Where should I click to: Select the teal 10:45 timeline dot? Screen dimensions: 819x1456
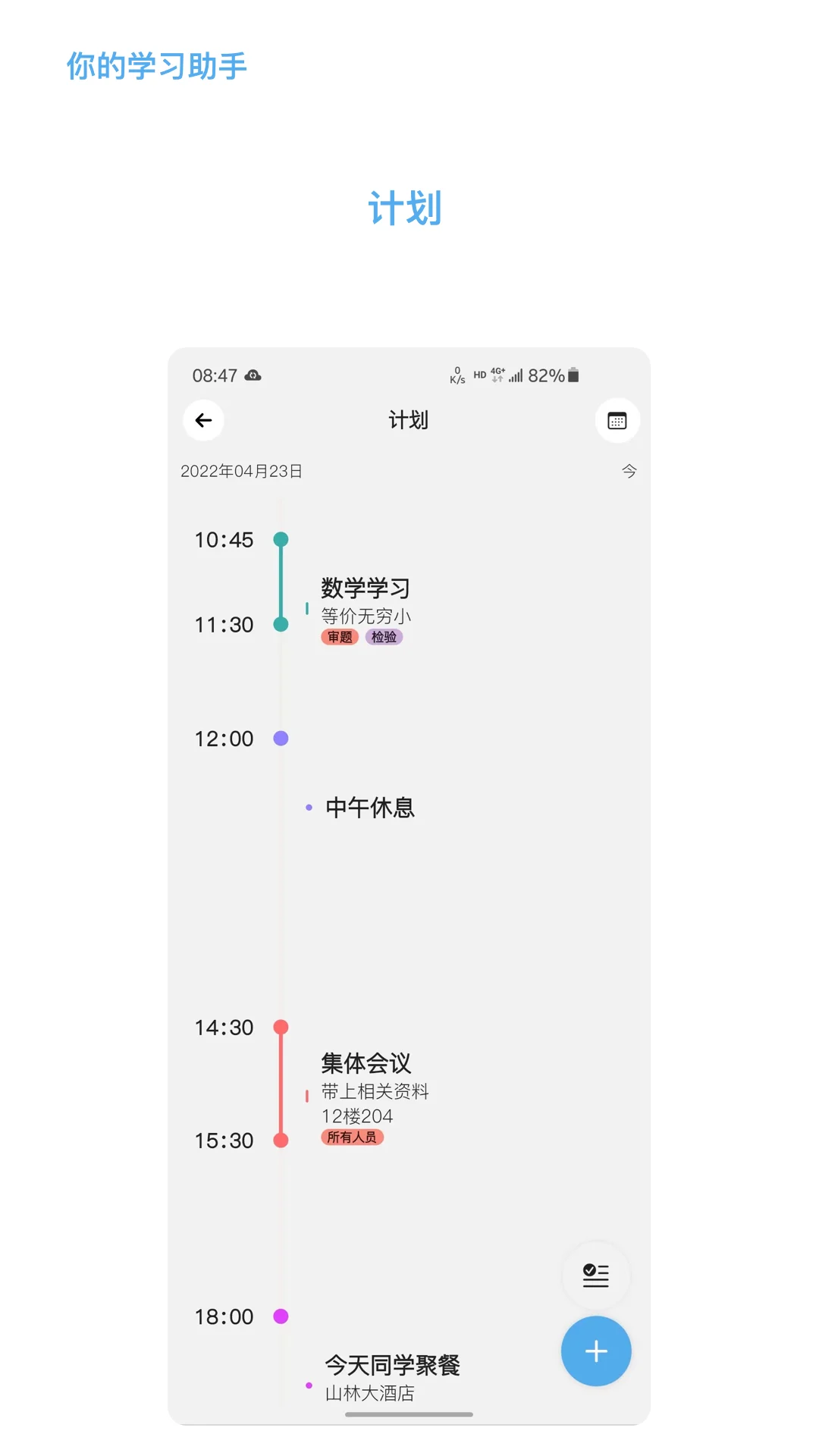tap(281, 540)
